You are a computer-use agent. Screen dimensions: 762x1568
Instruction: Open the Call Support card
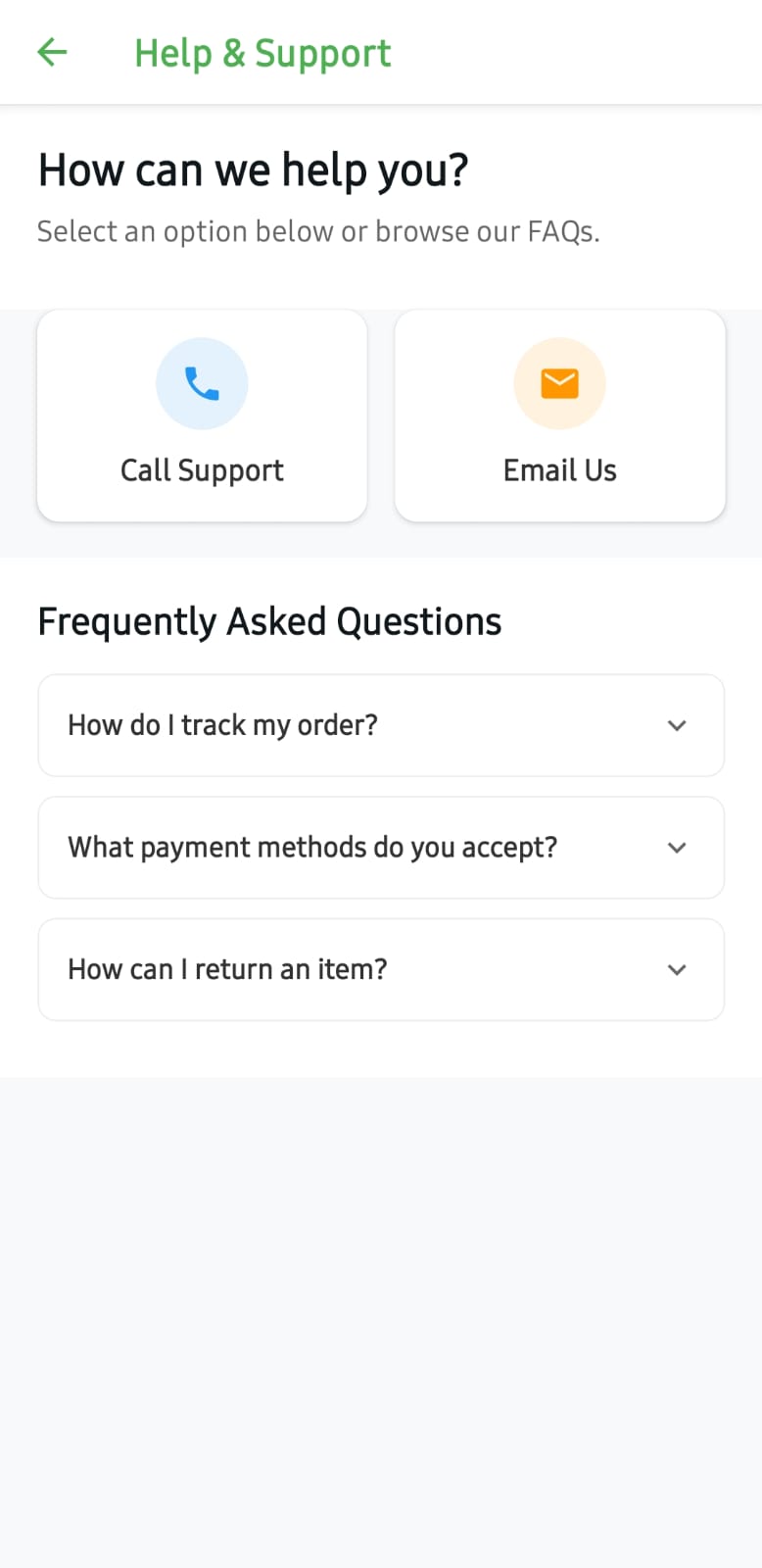pos(202,416)
